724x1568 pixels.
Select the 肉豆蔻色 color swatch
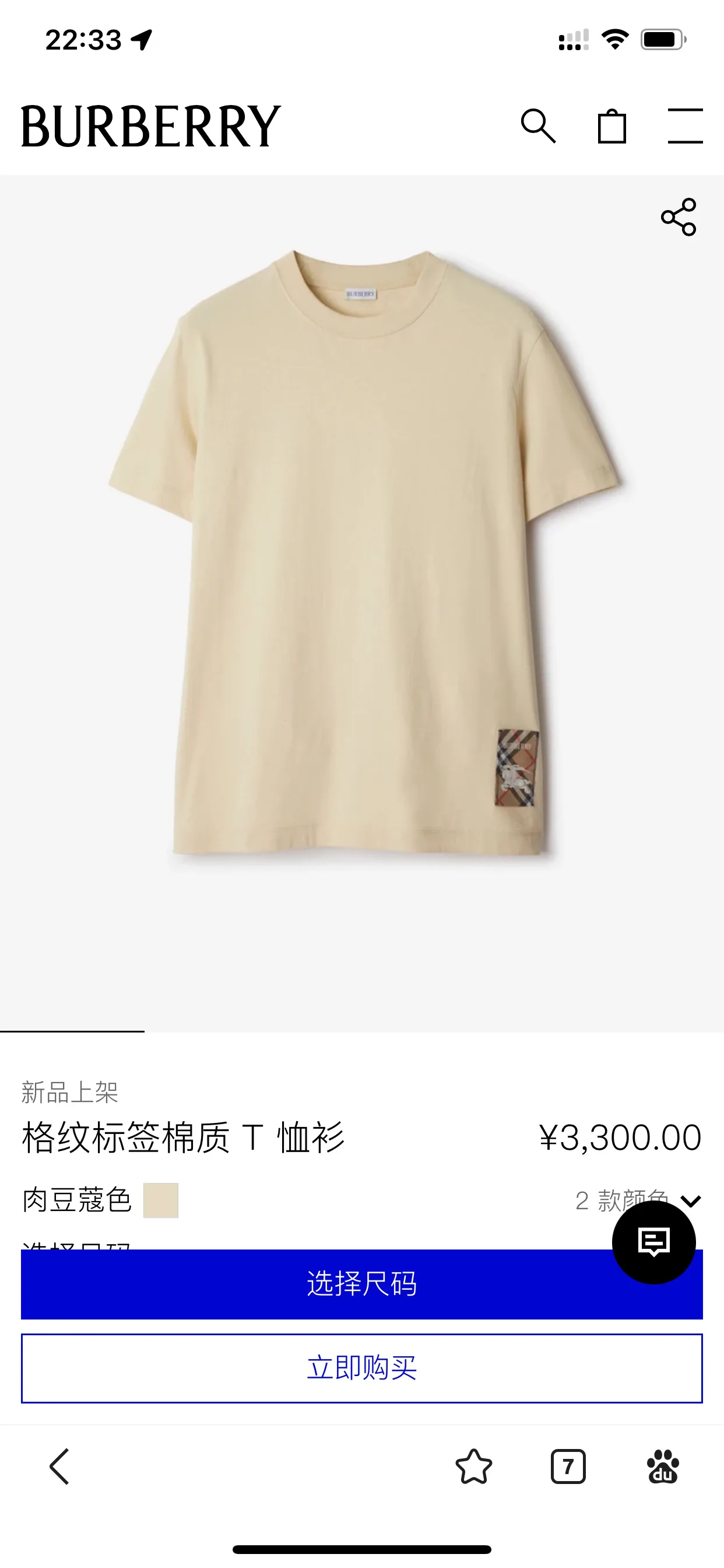coord(161,1200)
